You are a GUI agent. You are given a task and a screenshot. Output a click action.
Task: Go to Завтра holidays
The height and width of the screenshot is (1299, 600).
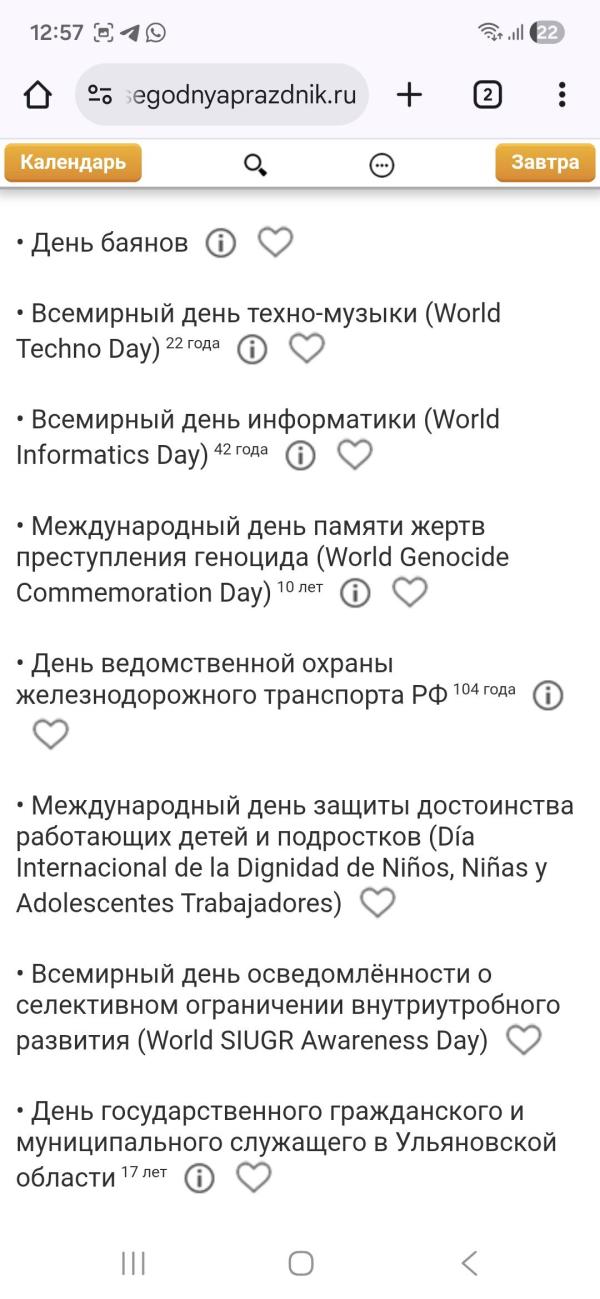[545, 163]
